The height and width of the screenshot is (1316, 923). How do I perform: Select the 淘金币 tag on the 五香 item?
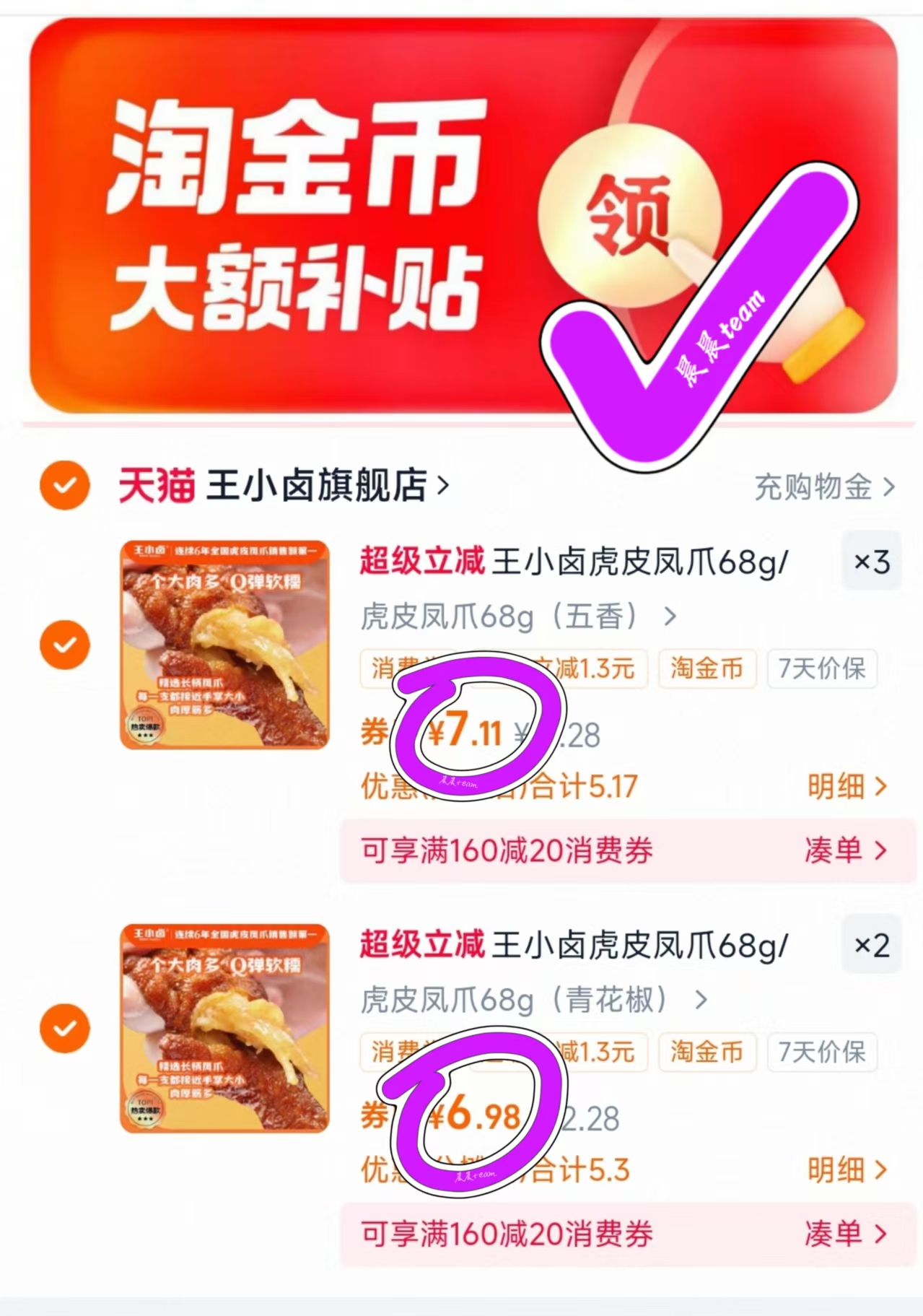point(706,669)
